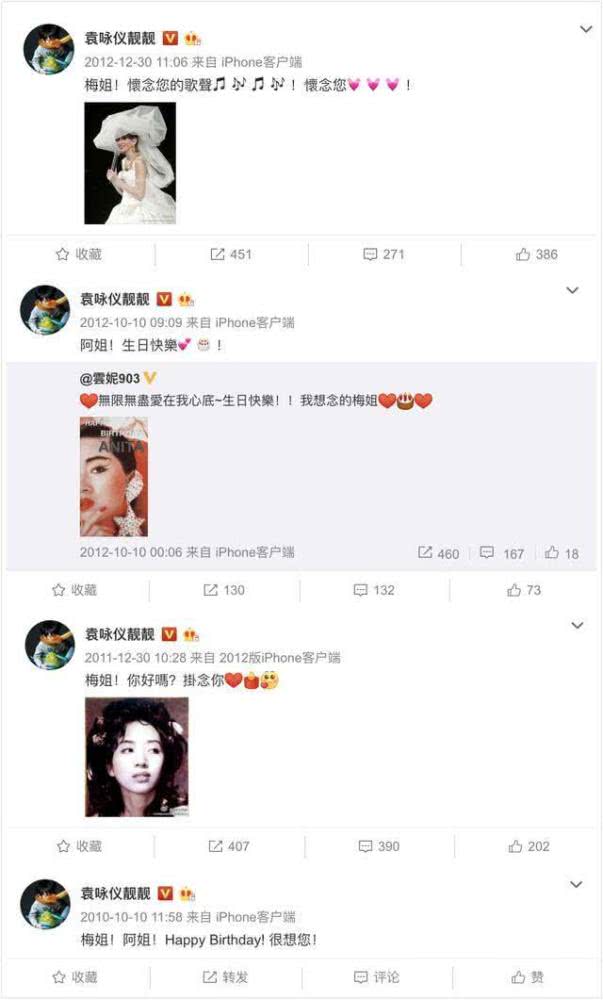Screen dimensions: 603x1000
Task: Favorite the 2011-12-30 post
Action: (x=79, y=846)
